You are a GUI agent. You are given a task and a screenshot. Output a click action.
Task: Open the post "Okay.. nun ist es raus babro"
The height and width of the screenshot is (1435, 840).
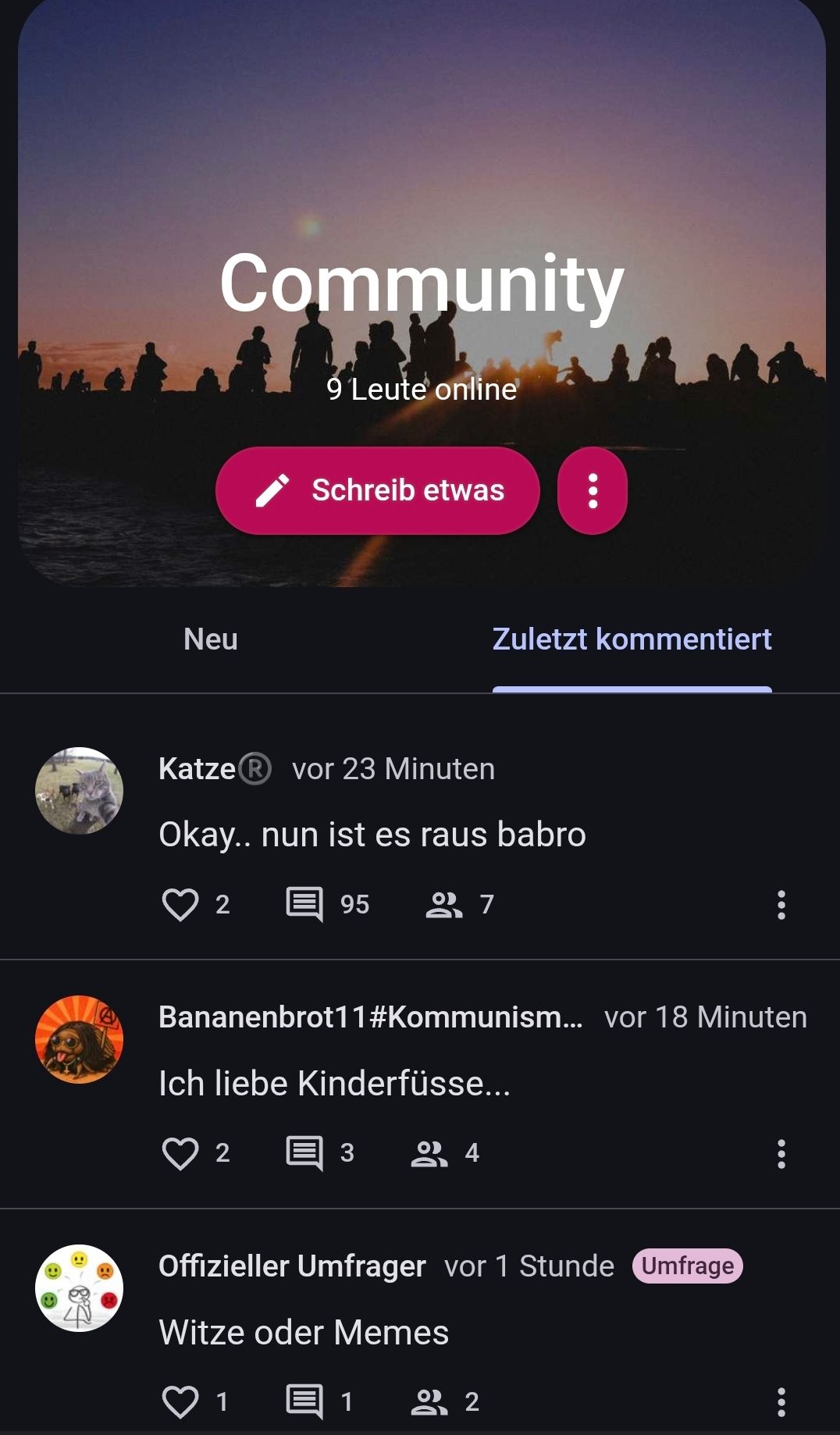[372, 835]
